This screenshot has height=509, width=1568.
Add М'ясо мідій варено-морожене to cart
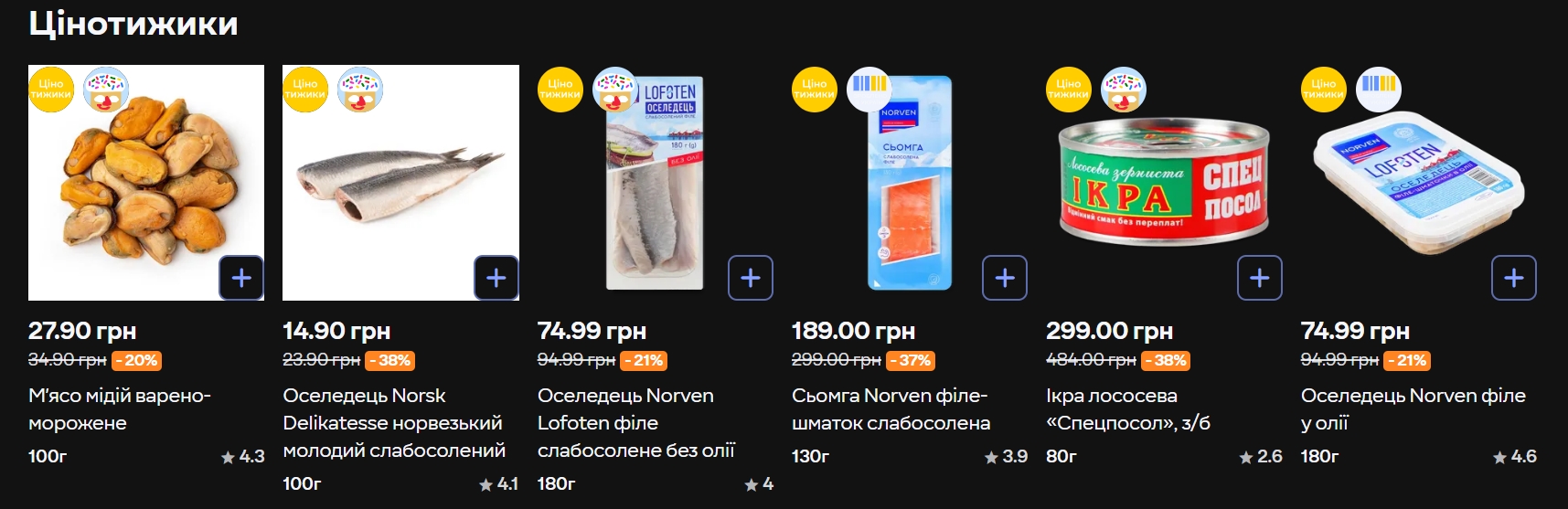[x=241, y=278]
